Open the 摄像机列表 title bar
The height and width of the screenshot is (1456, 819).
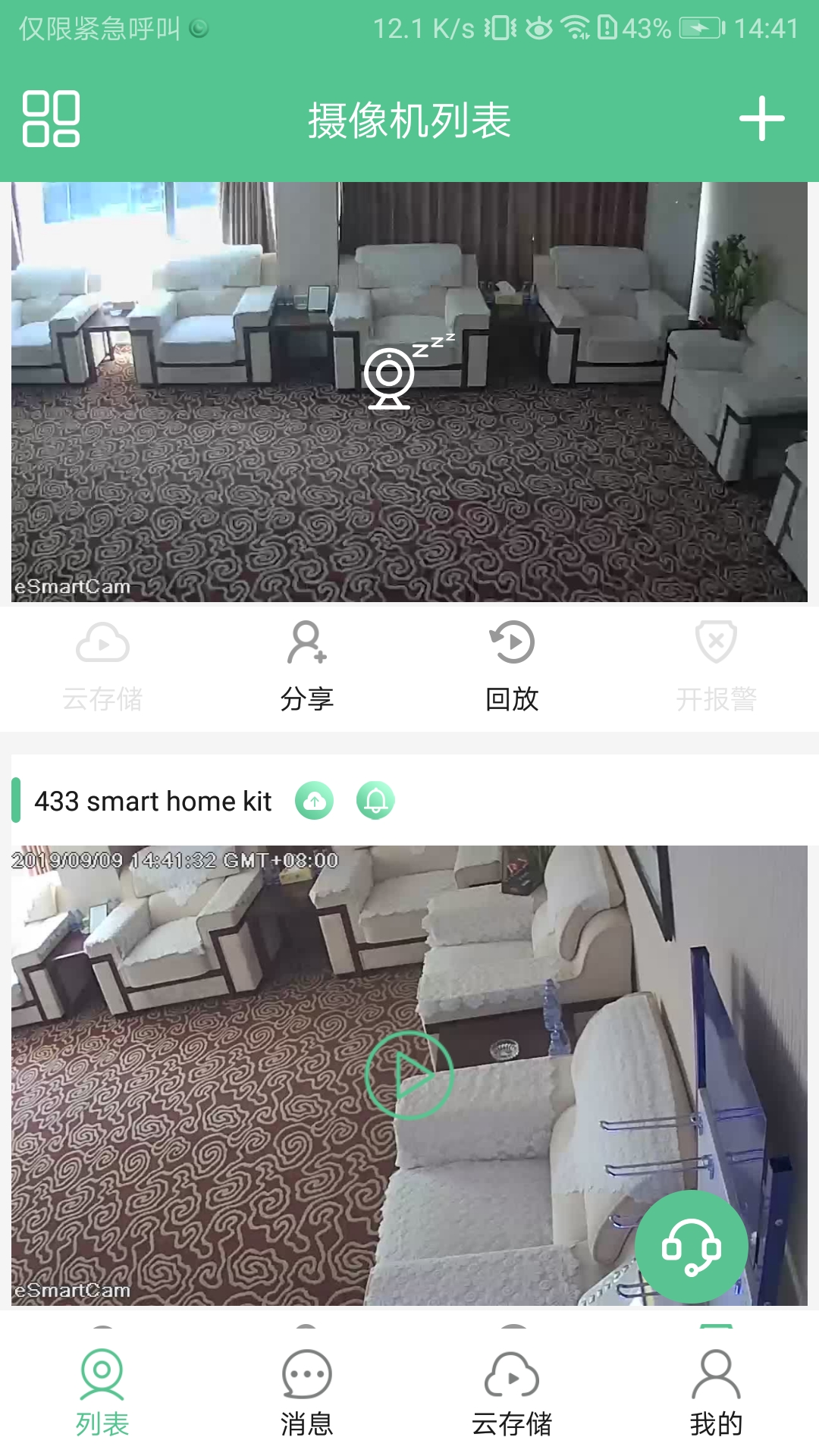click(x=409, y=119)
